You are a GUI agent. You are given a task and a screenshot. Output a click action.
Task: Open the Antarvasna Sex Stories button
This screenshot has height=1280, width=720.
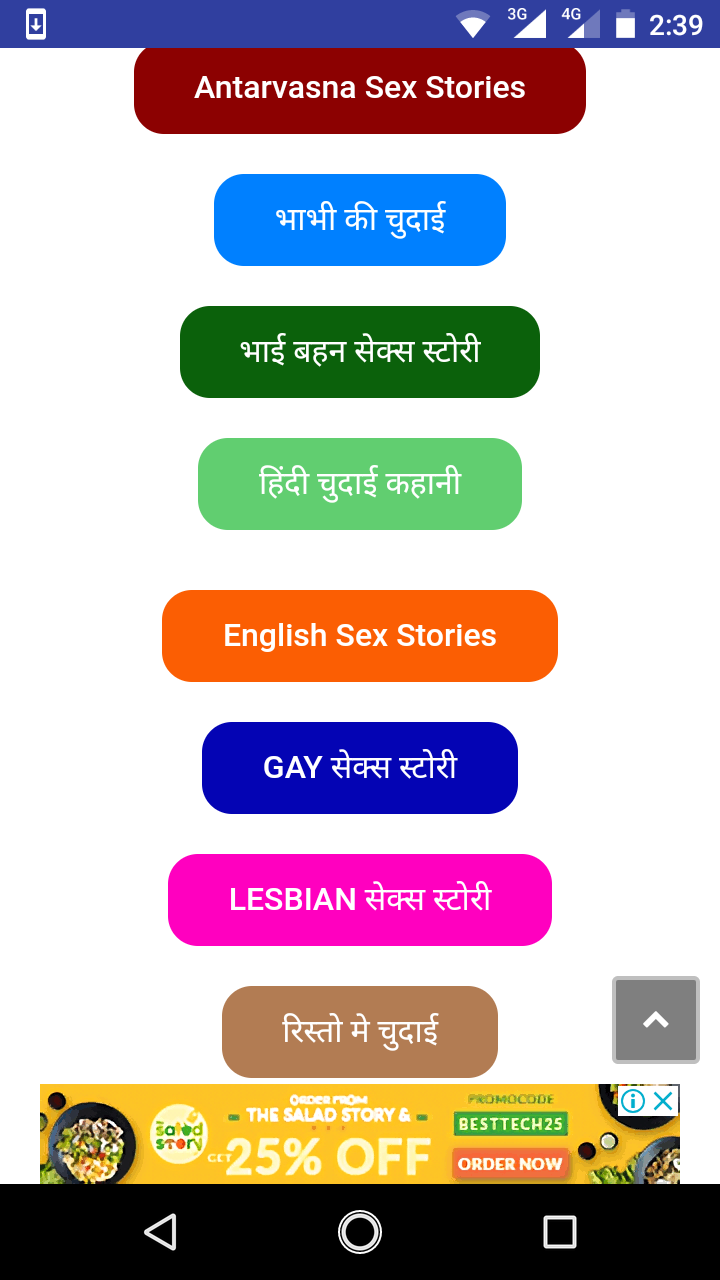[360, 88]
